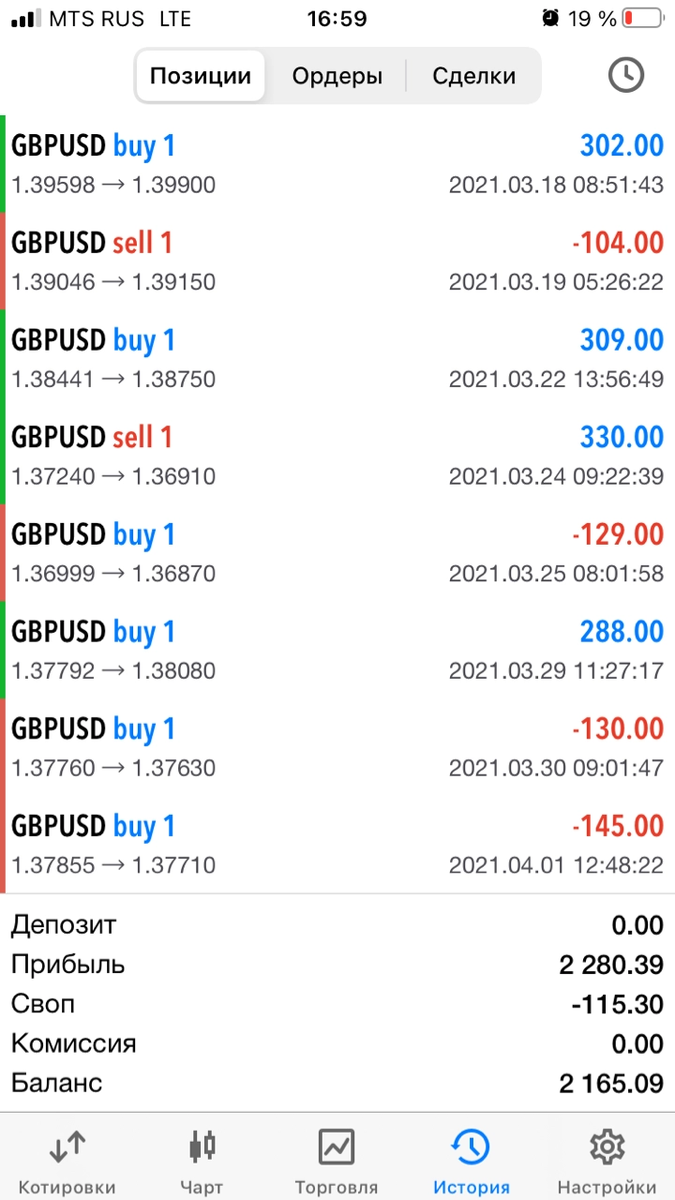Image resolution: width=675 pixels, height=1200 pixels.
Task: Switch to the Ордеры segment
Action: [x=337, y=76]
